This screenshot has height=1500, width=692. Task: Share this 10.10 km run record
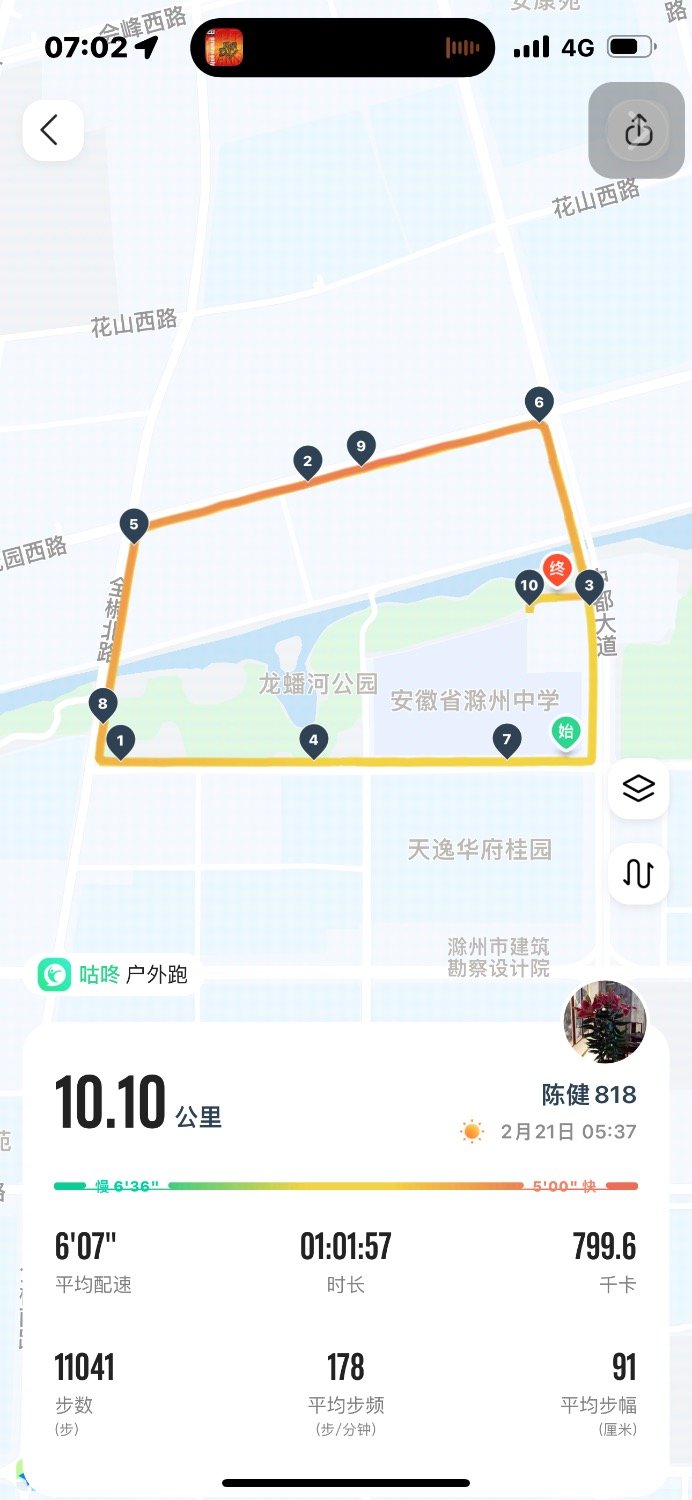pyautogui.click(x=637, y=130)
